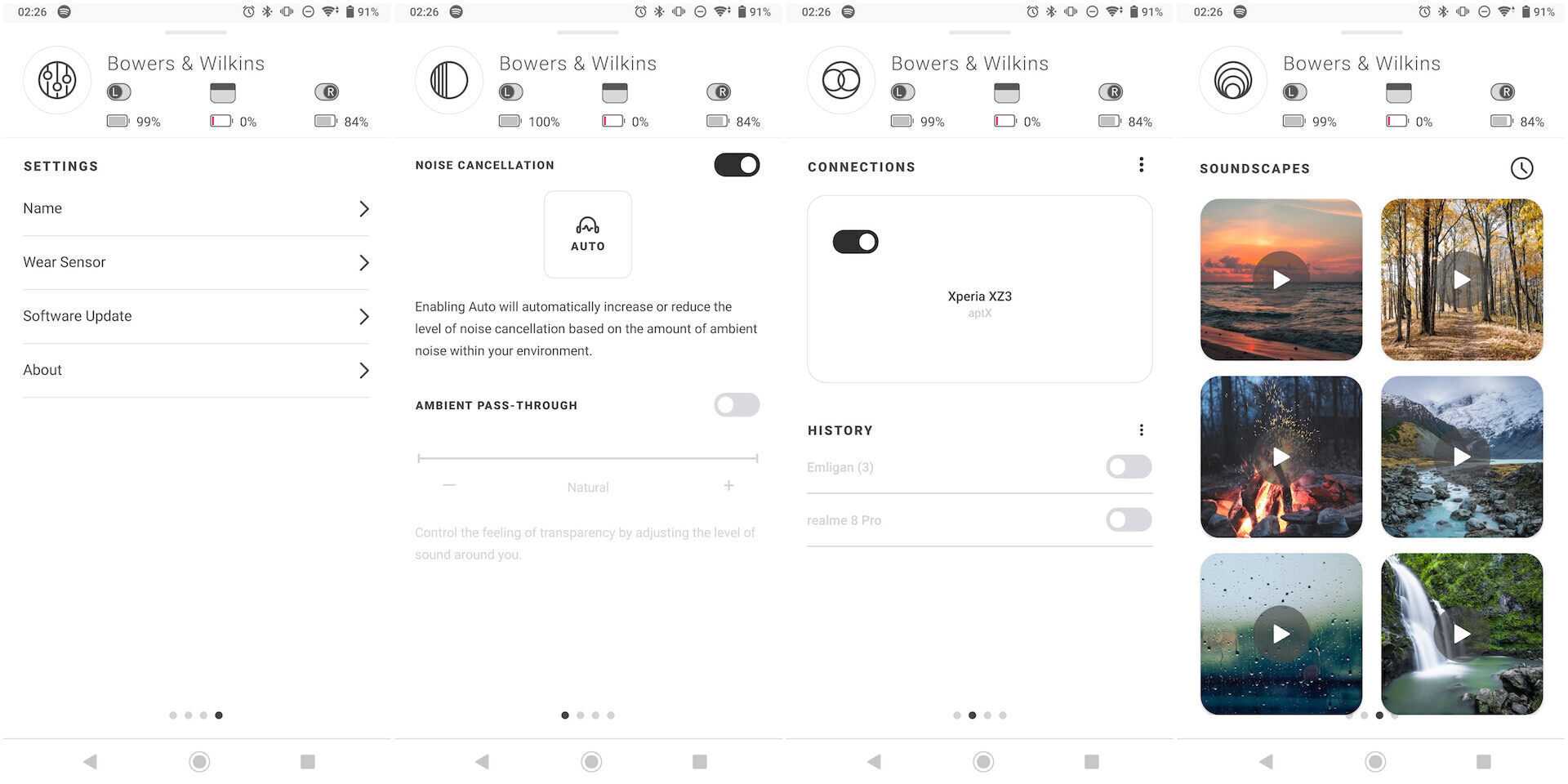Open the Soundscapes timer clock
The image size is (1568, 784).
point(1521,168)
